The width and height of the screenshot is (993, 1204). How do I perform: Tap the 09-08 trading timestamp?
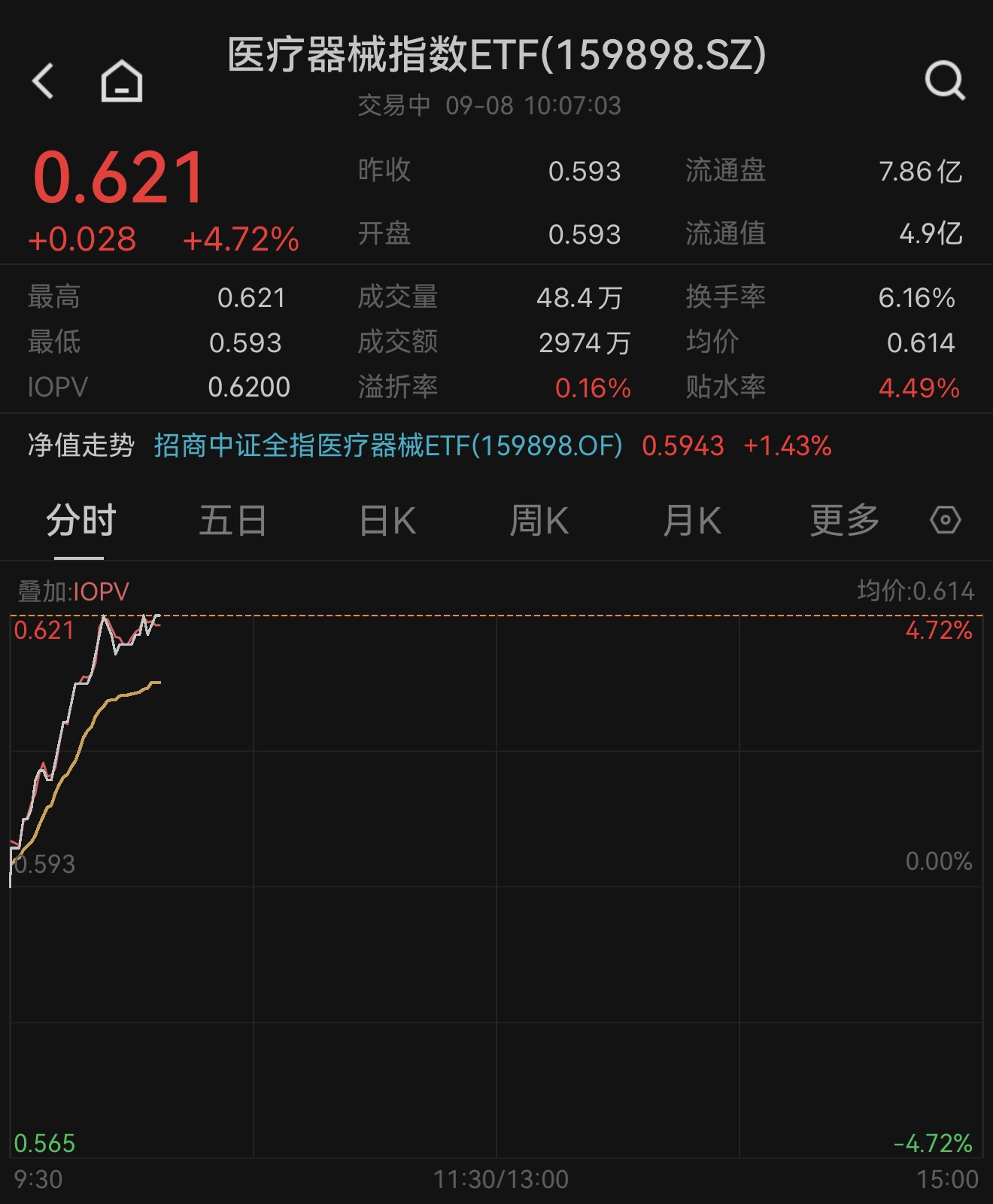[x=479, y=106]
